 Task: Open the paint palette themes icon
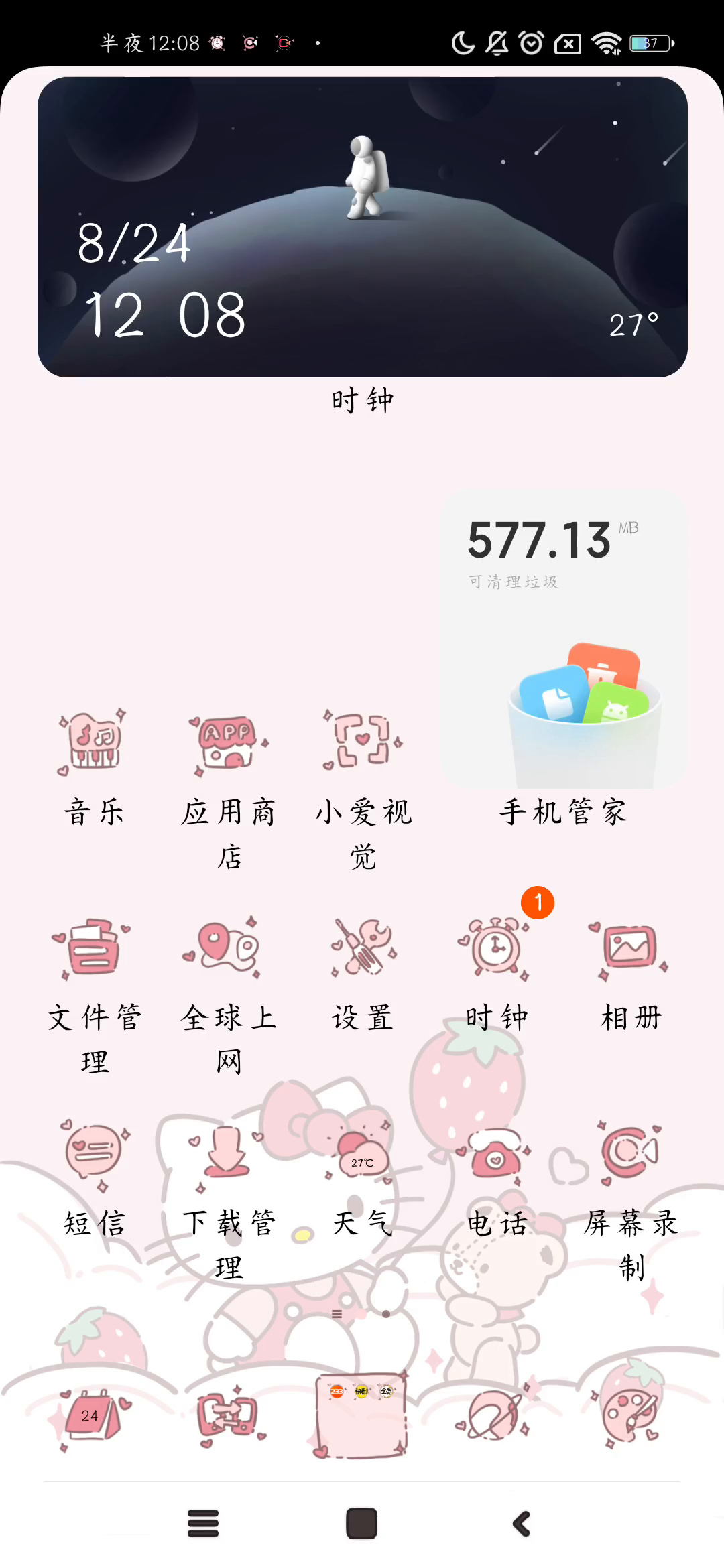pos(629,1413)
